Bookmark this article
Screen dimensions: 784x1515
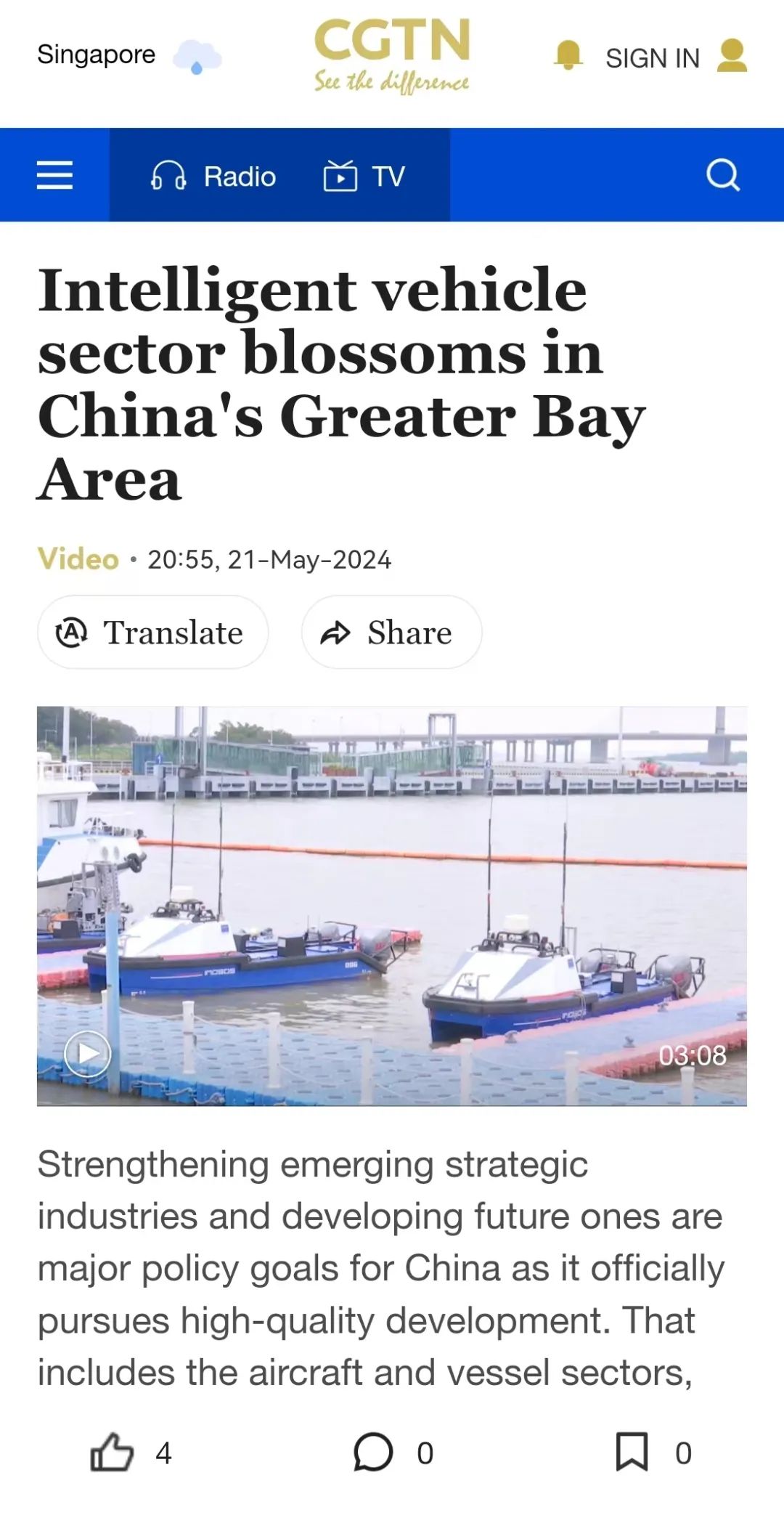(632, 1453)
